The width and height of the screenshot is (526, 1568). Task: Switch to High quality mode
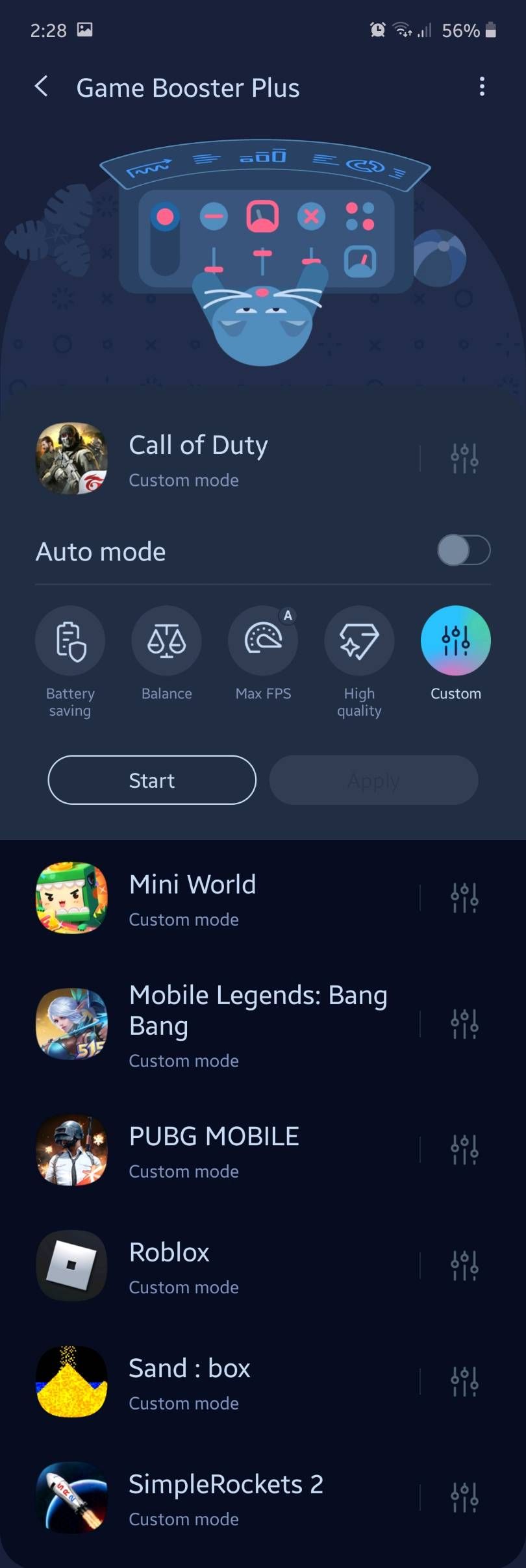(x=359, y=641)
